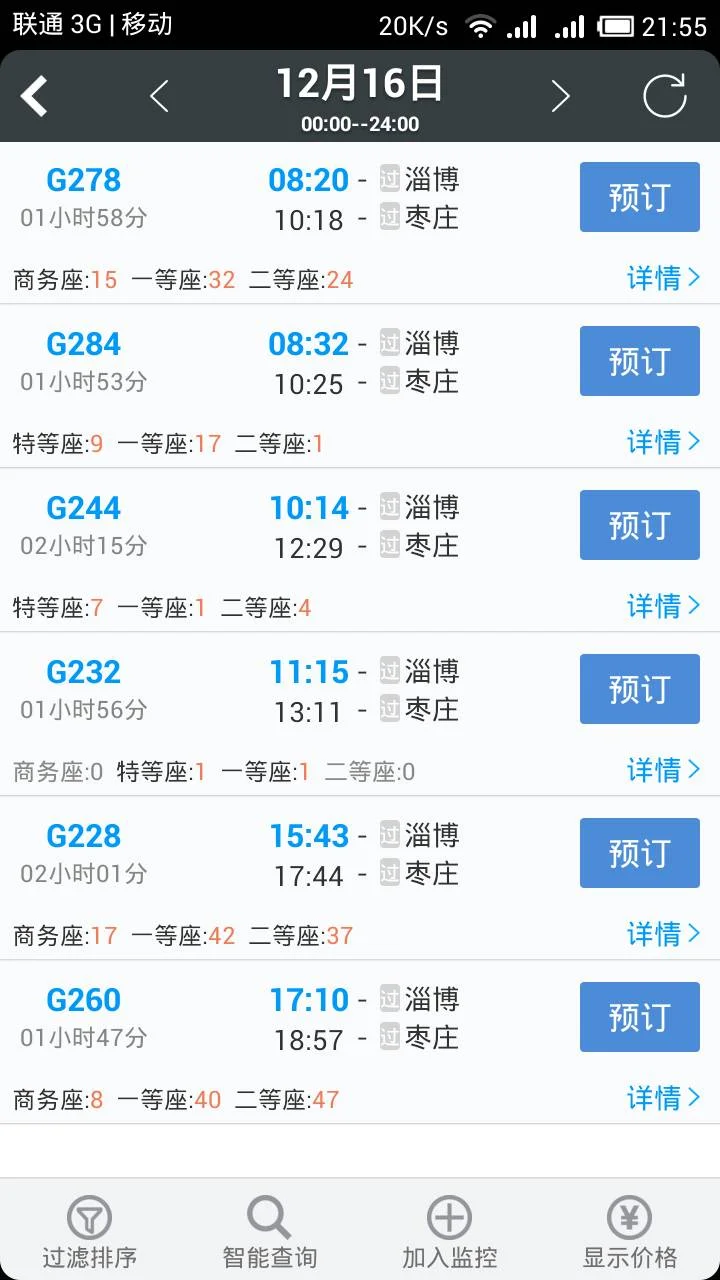Book train G278 with its 预订 button
Screen dimensions: 720x1280
[639, 197]
